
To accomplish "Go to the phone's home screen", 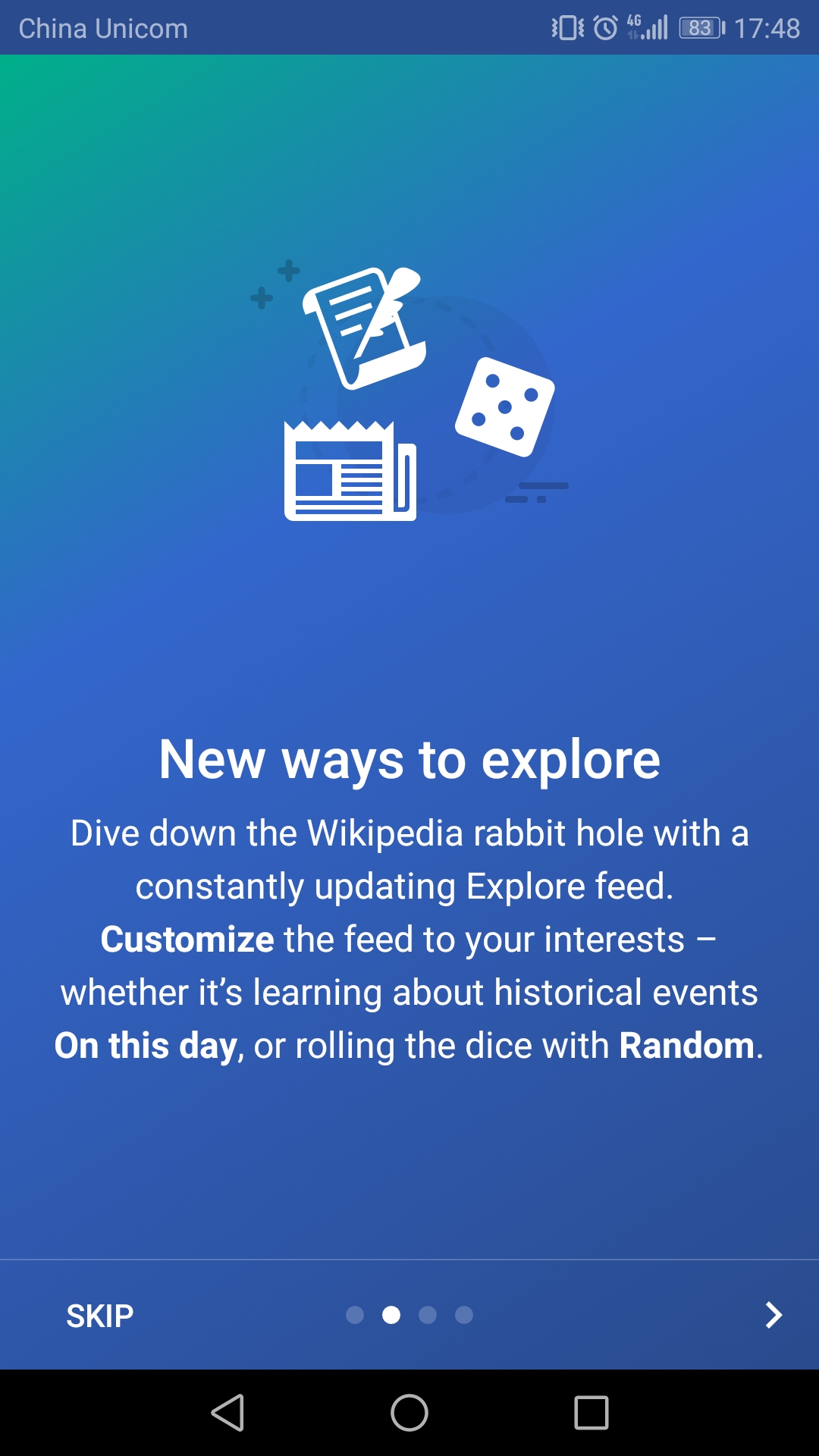I will [x=409, y=1413].
